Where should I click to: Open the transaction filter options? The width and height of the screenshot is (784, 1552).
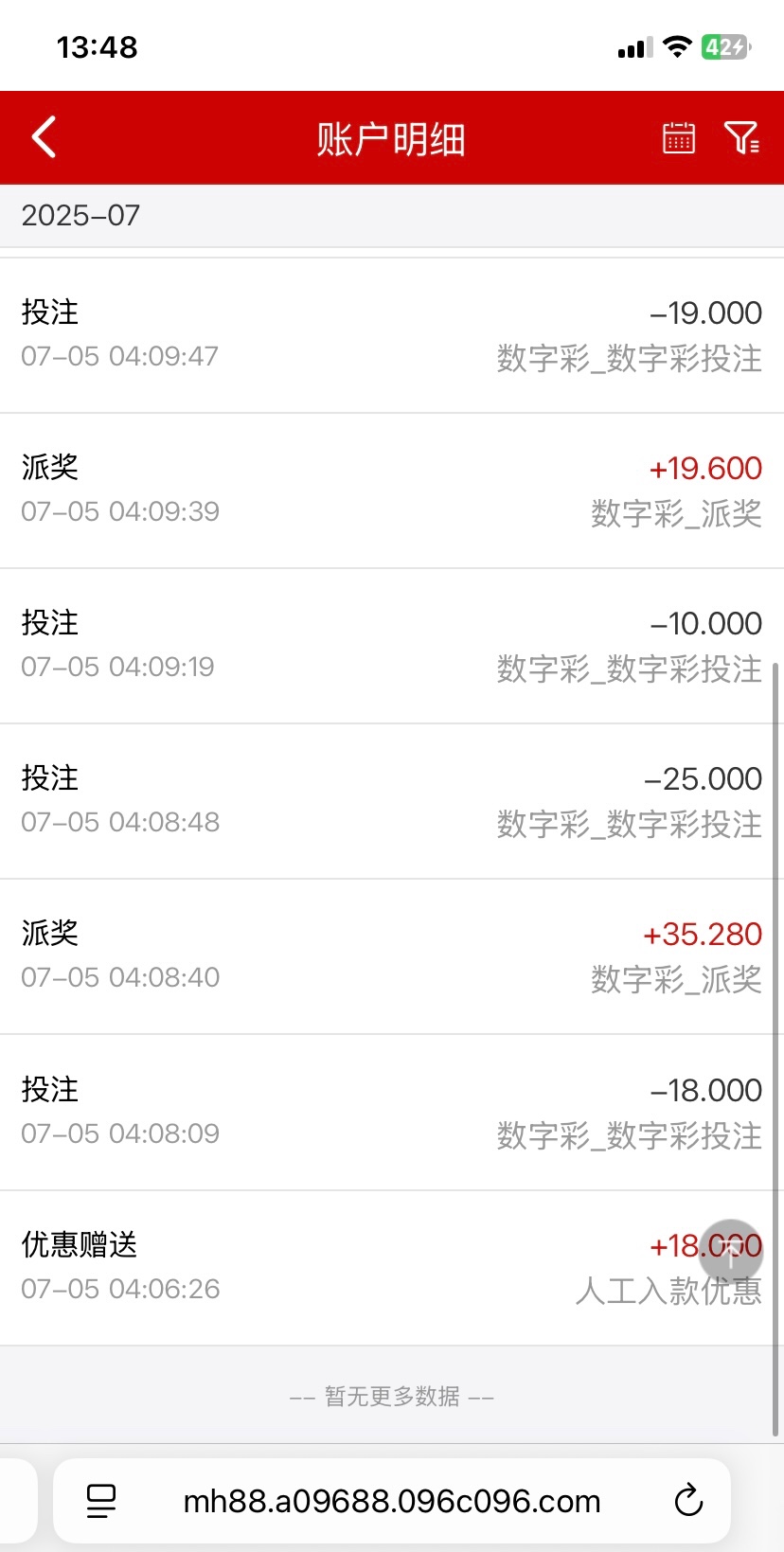[741, 138]
